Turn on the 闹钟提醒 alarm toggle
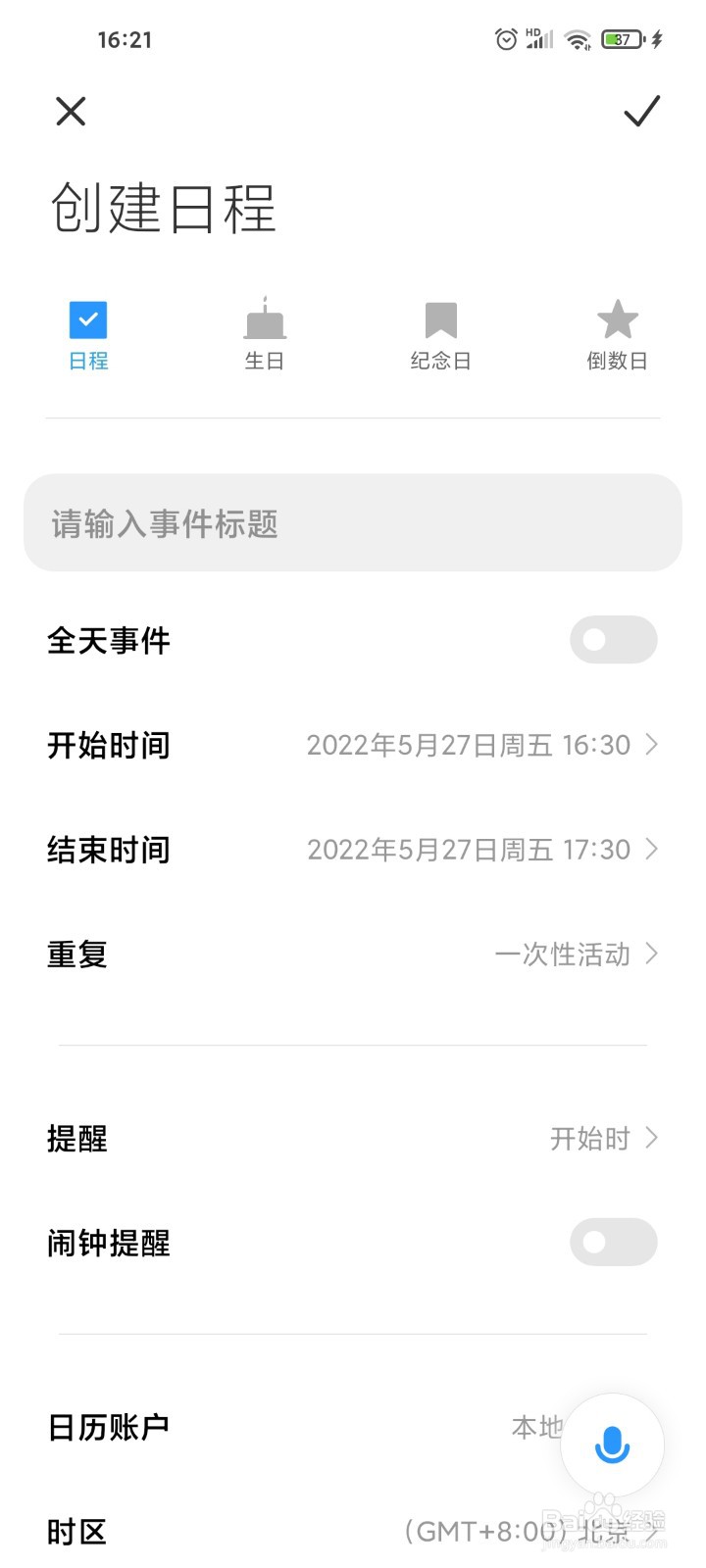The image size is (706, 1568). [x=614, y=1243]
